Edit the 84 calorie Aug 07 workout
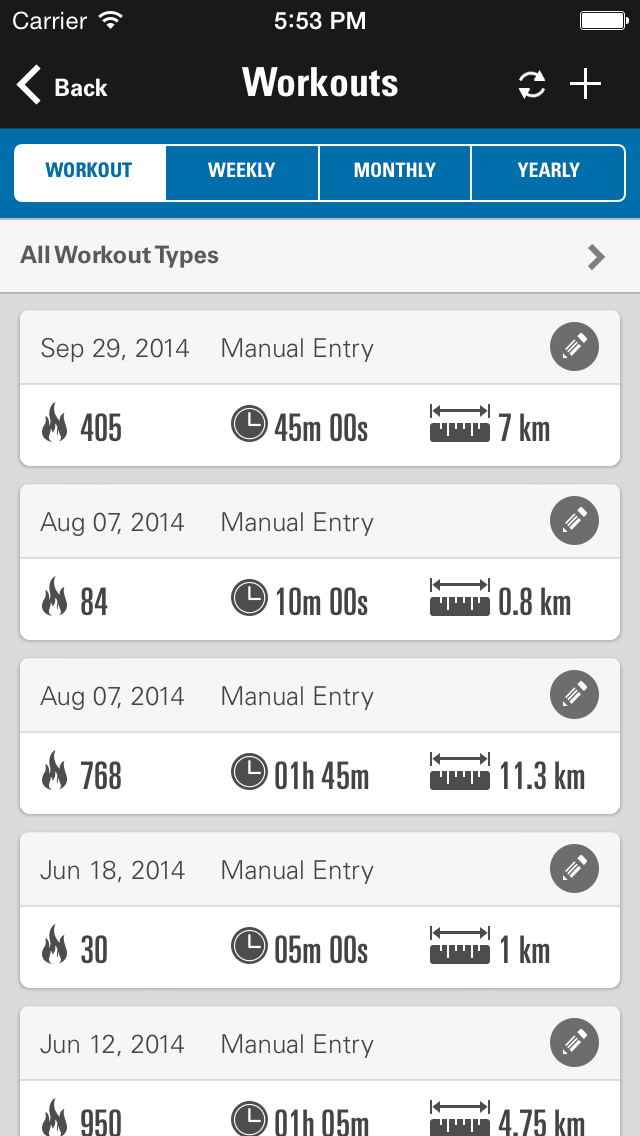The image size is (640, 1136). [x=574, y=521]
